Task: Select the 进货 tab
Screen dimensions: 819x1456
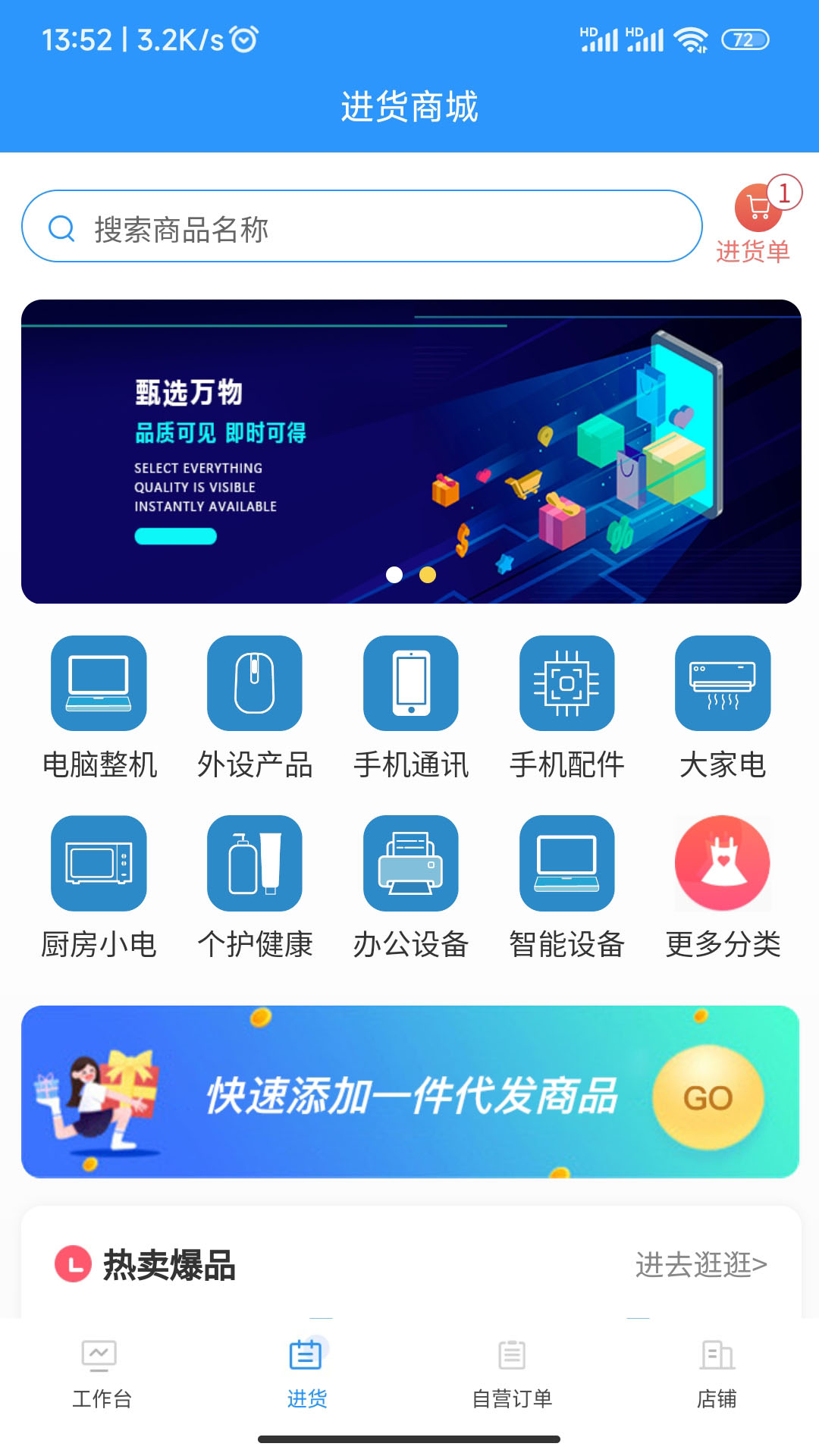Action: 306,1373
